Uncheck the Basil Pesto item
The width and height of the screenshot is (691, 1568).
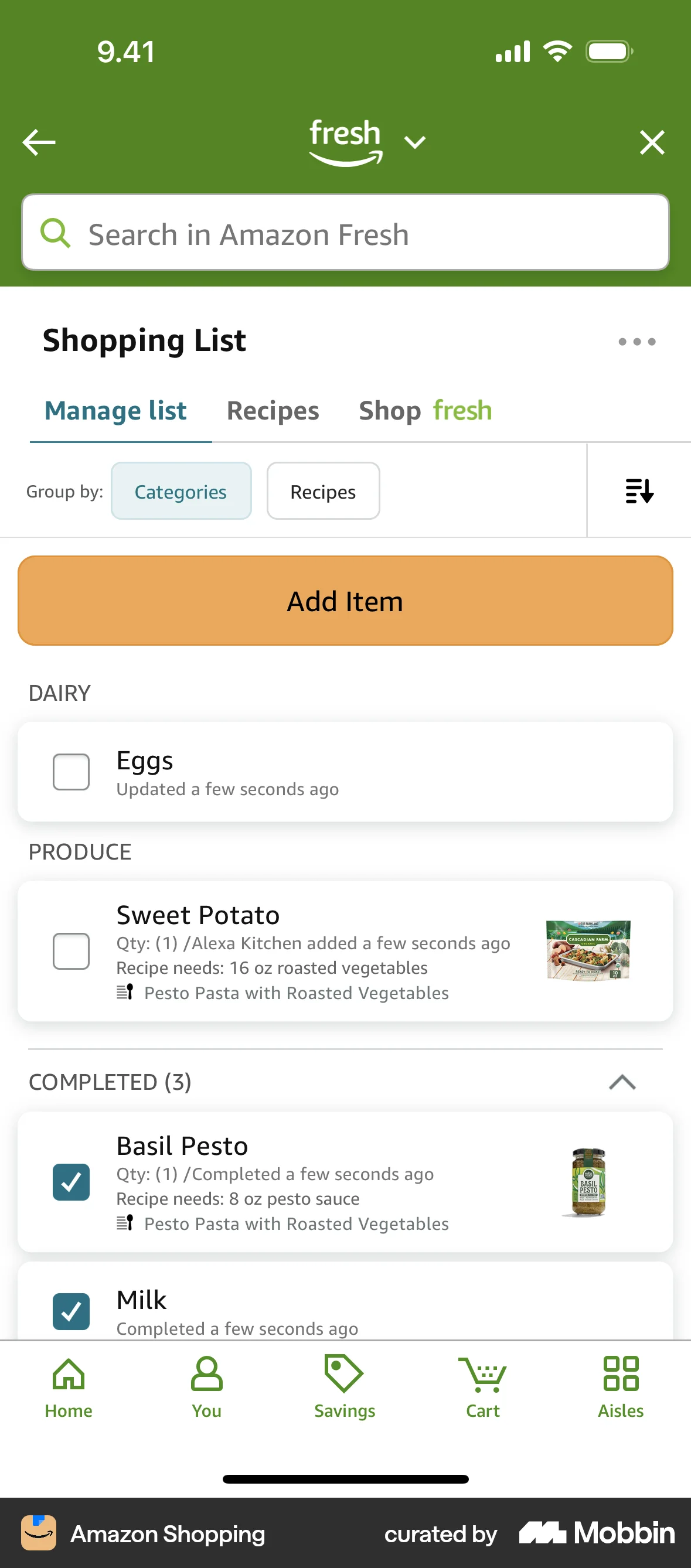[x=72, y=1181]
